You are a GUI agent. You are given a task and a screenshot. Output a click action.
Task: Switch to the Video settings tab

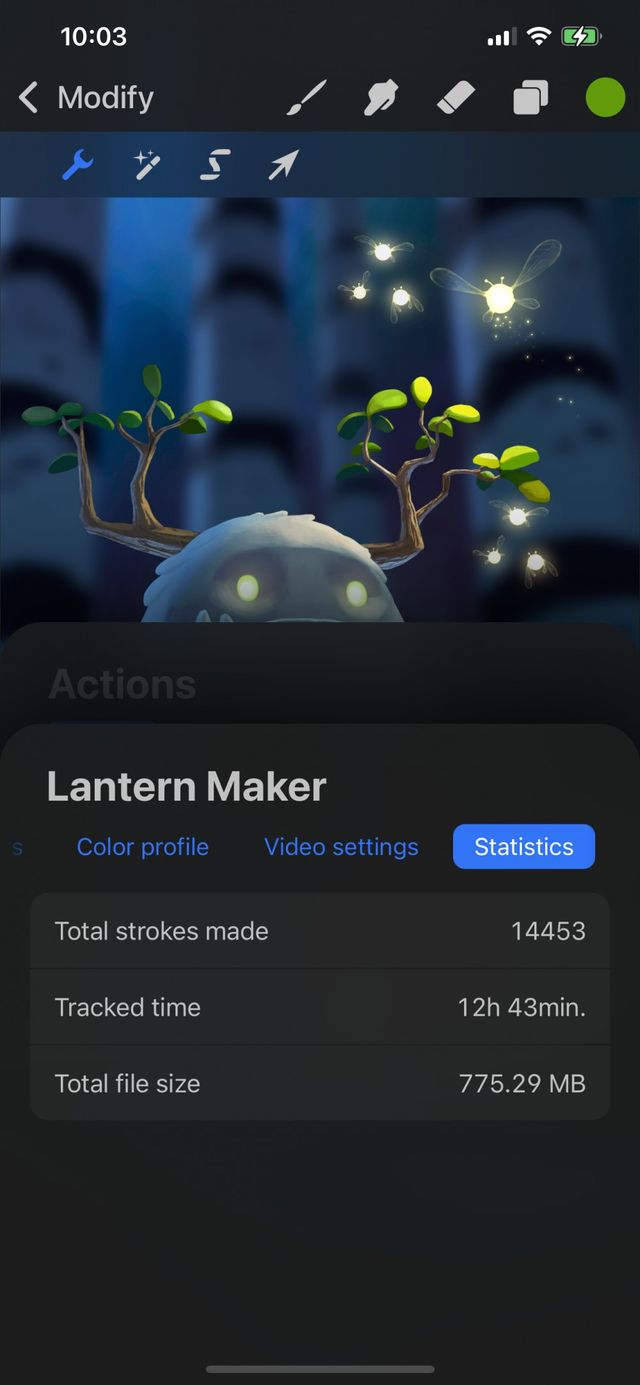[341, 847]
